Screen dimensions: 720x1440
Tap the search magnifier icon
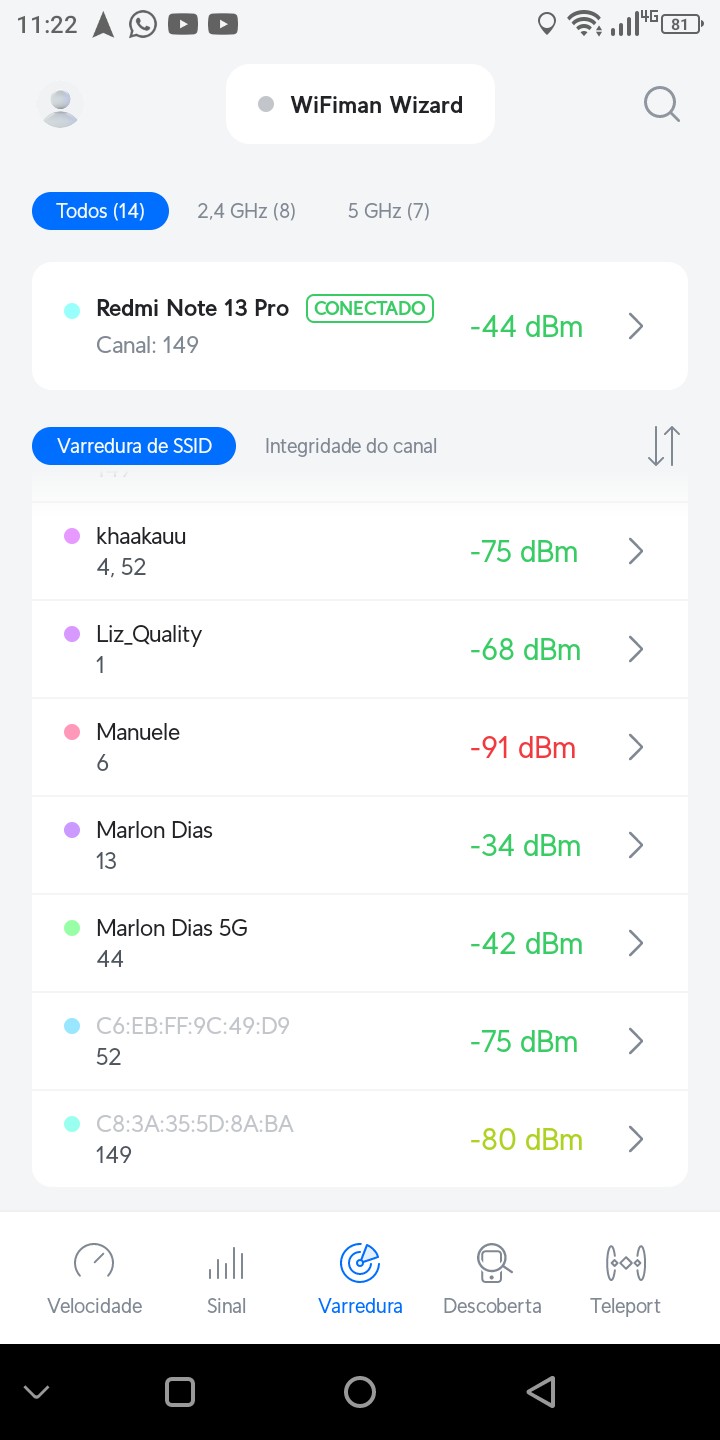[661, 104]
